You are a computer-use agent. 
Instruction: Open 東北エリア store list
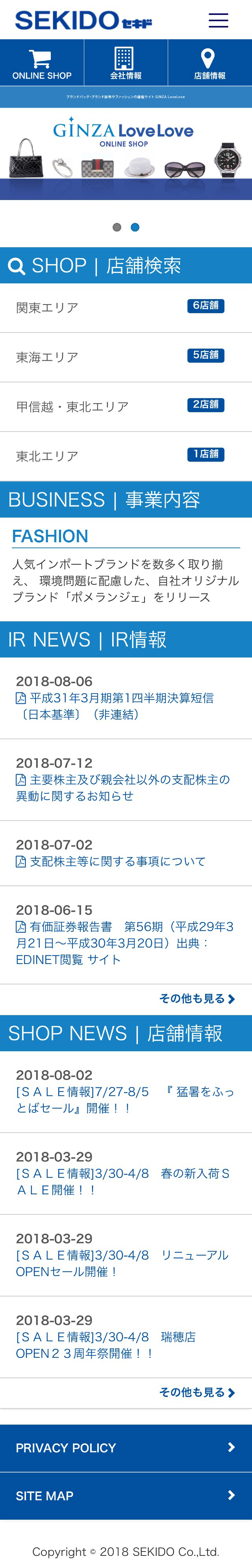(126, 455)
